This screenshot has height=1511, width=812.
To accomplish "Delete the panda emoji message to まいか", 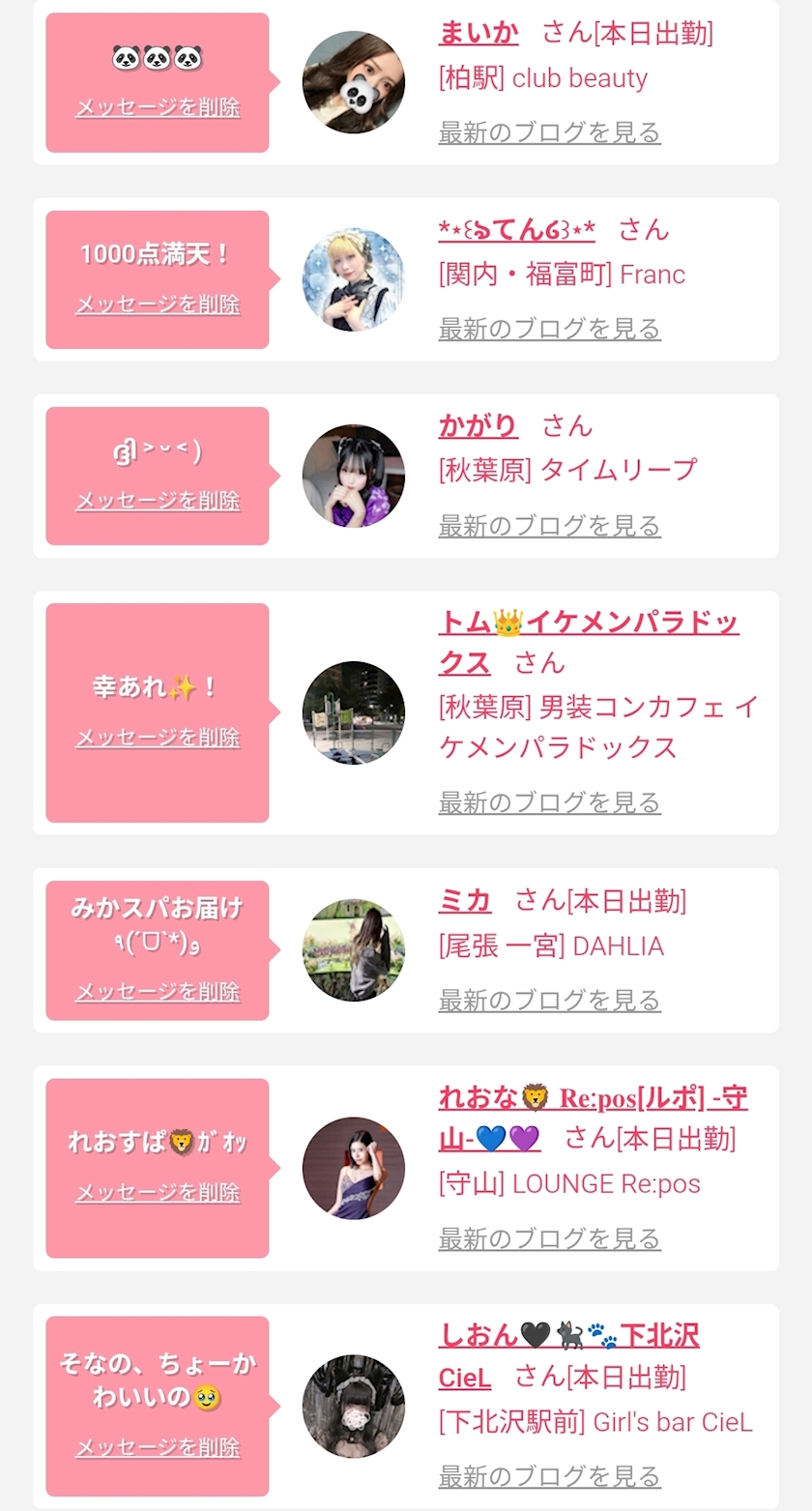I will pyautogui.click(x=158, y=107).
